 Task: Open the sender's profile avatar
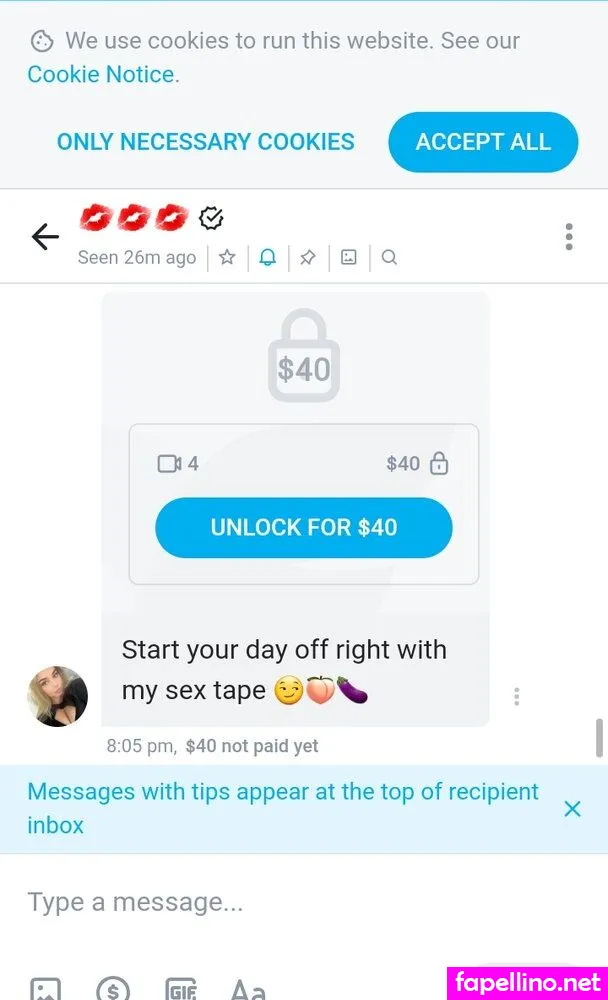(57, 696)
